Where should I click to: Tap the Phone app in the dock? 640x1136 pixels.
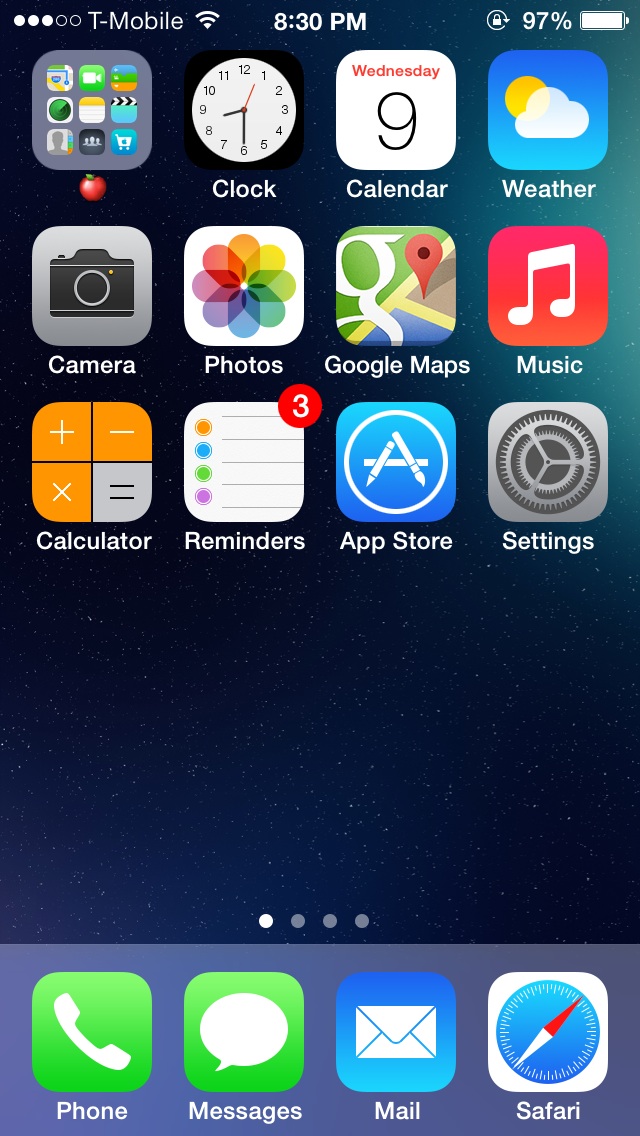click(x=92, y=1032)
